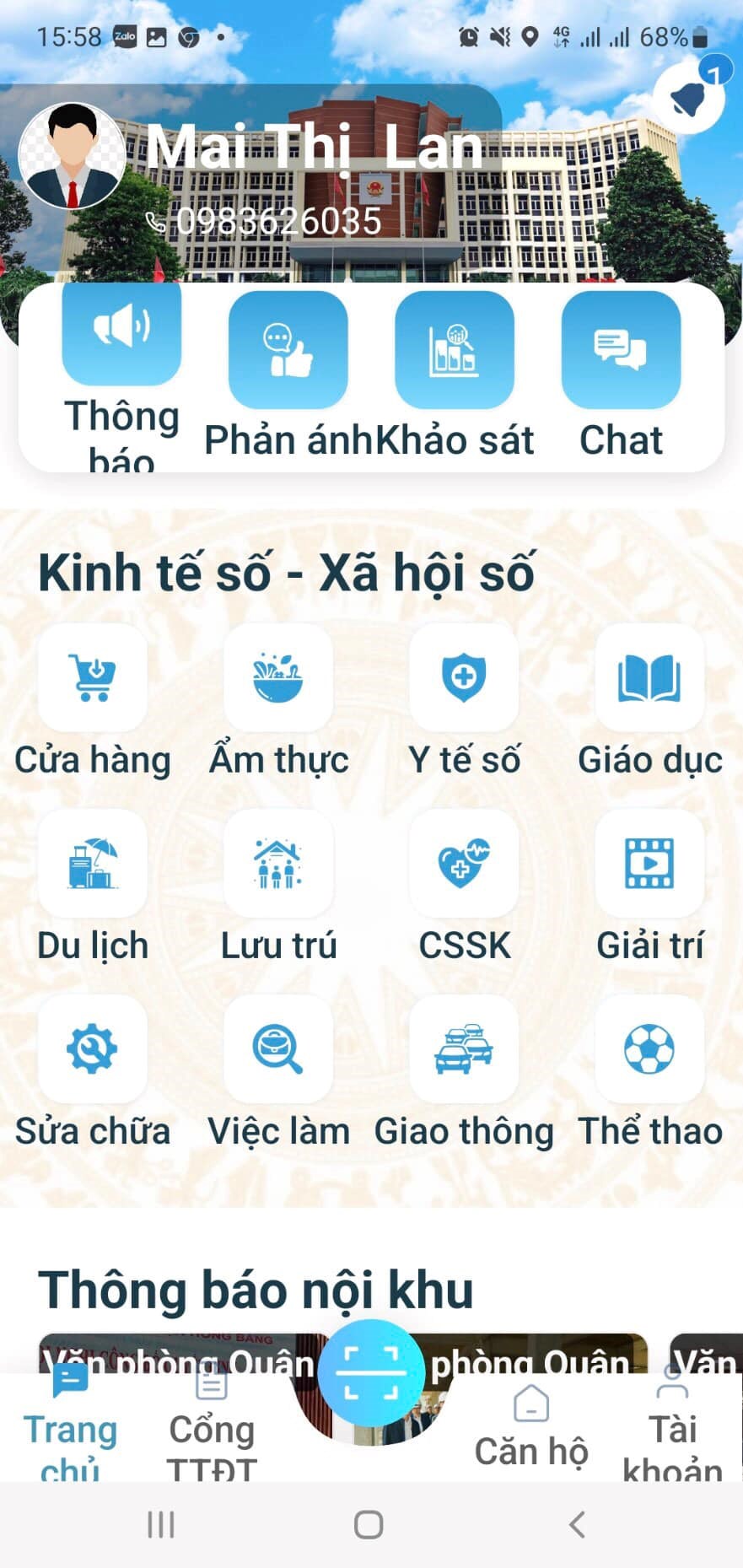Select Sửa chữa repair services
Screen dimensions: 743x1568
pyautogui.click(x=93, y=1049)
